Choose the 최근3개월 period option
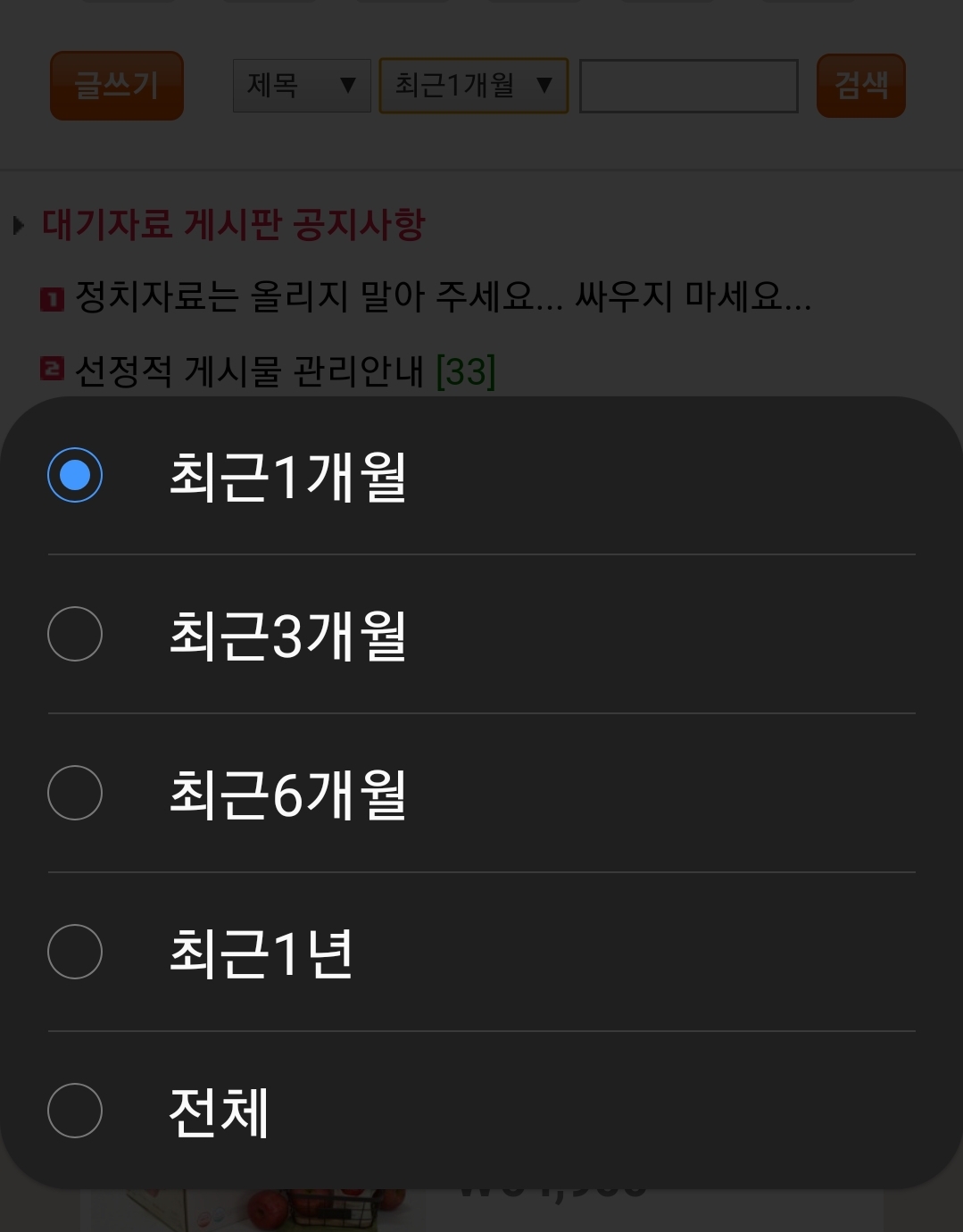This screenshot has height=1232, width=963. coord(481,634)
